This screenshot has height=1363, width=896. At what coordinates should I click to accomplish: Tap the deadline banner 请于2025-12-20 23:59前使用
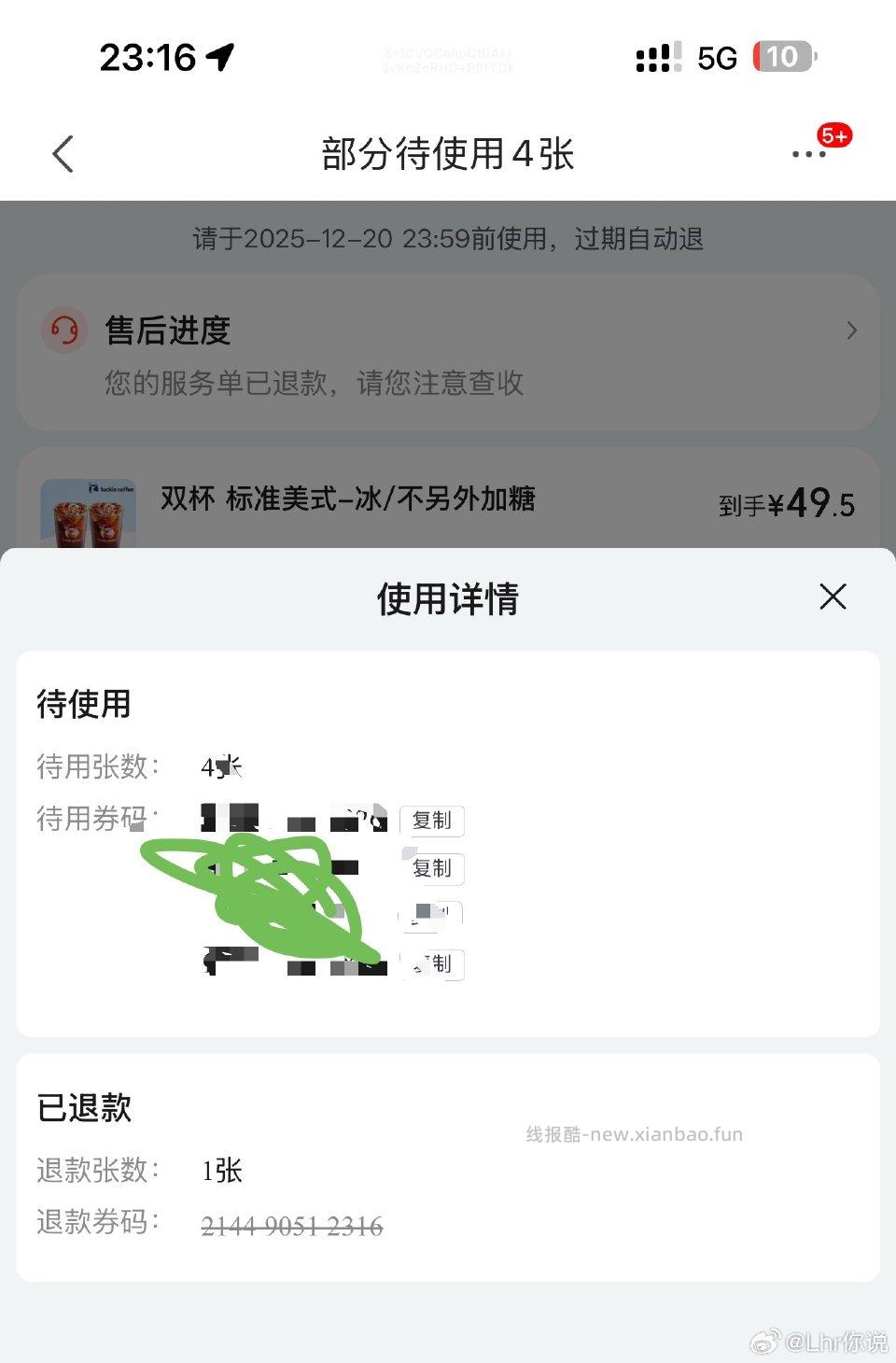(x=447, y=240)
